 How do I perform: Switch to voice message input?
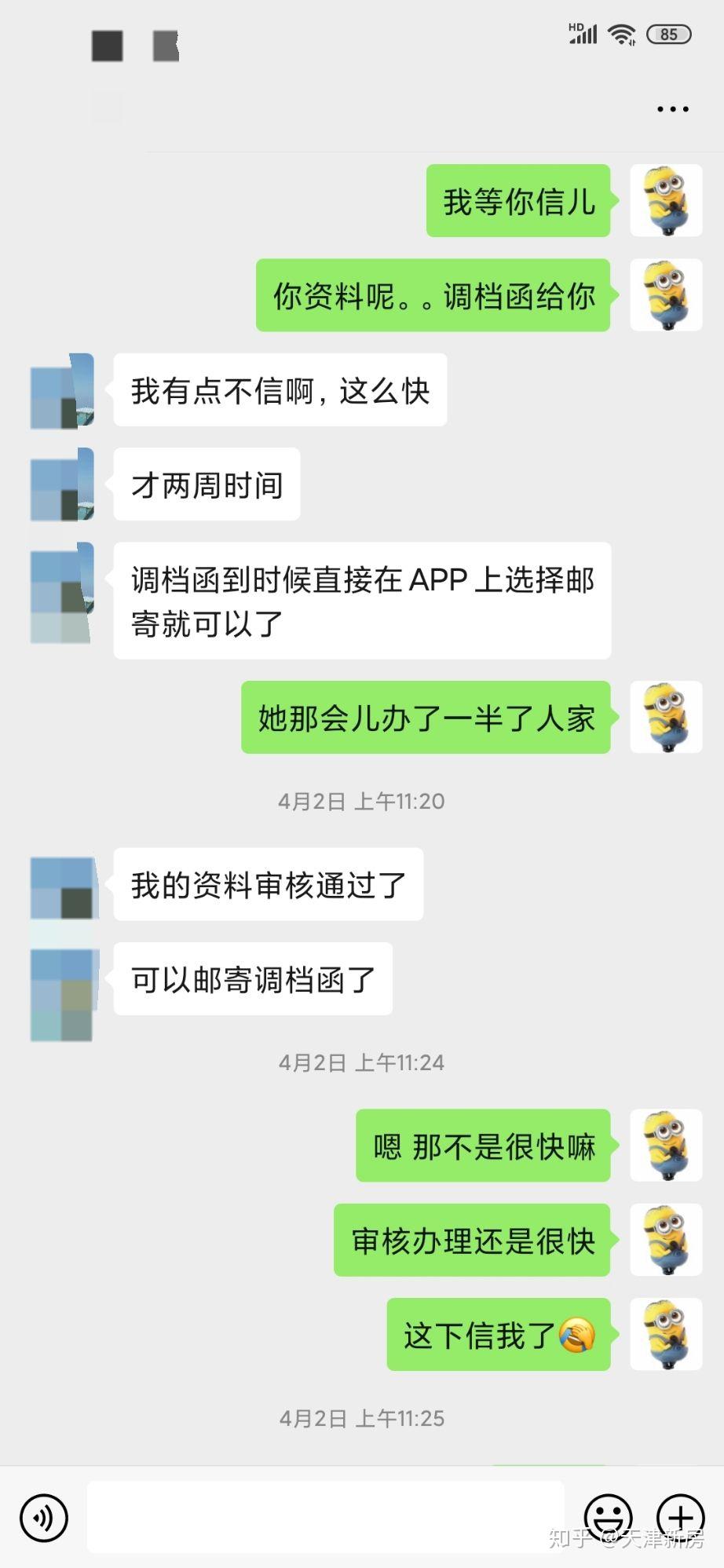coord(44,1517)
